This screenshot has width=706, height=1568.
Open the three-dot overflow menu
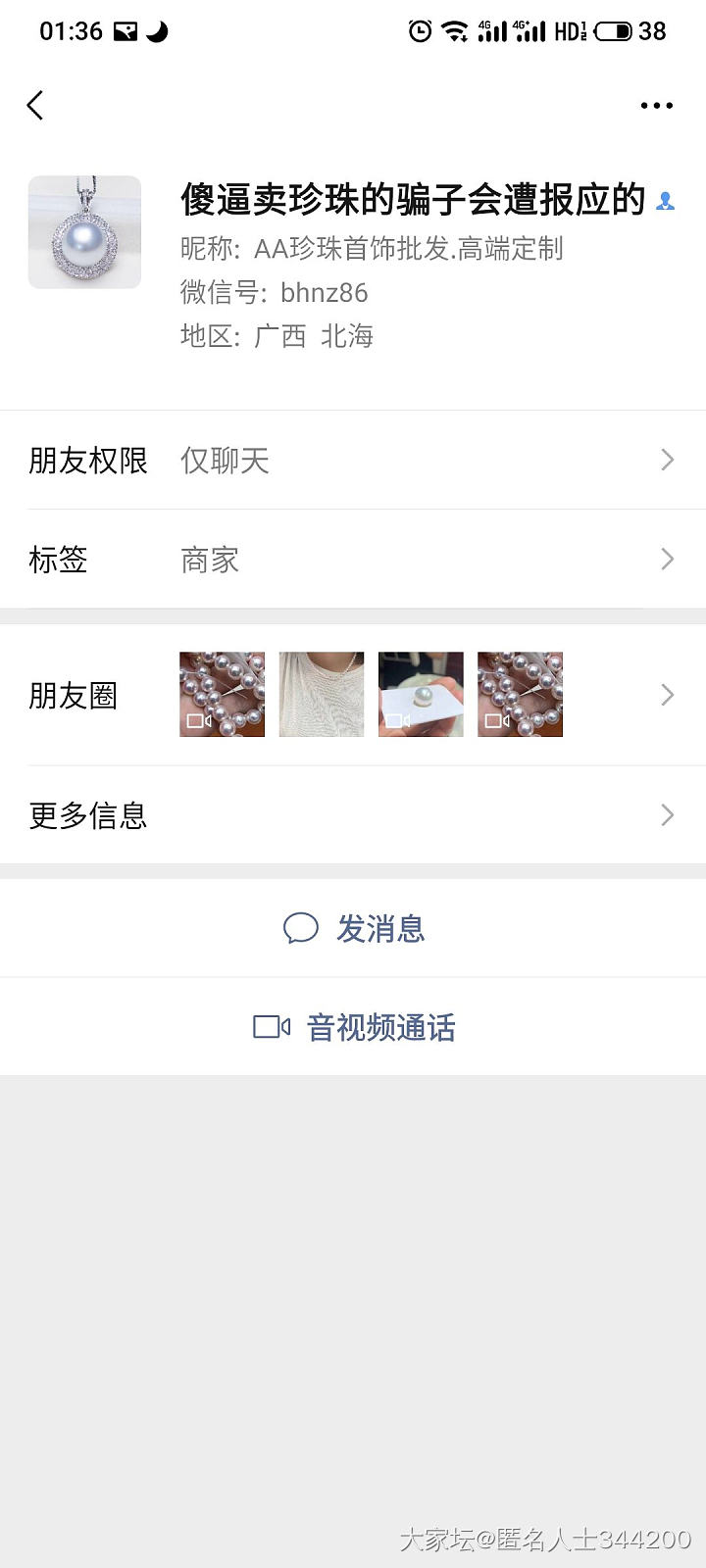tap(656, 105)
